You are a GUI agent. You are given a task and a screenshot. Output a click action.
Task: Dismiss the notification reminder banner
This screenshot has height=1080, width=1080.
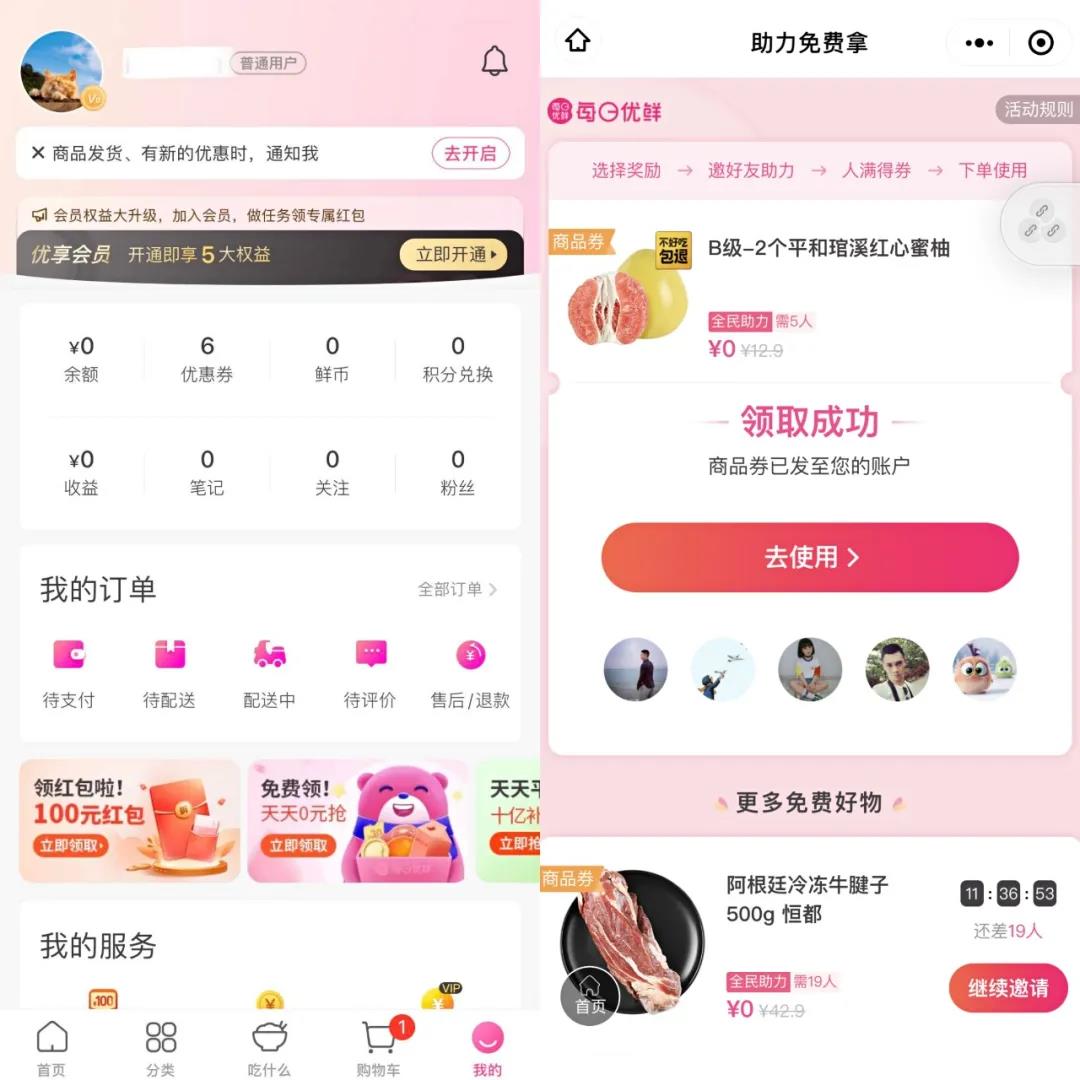[x=38, y=153]
